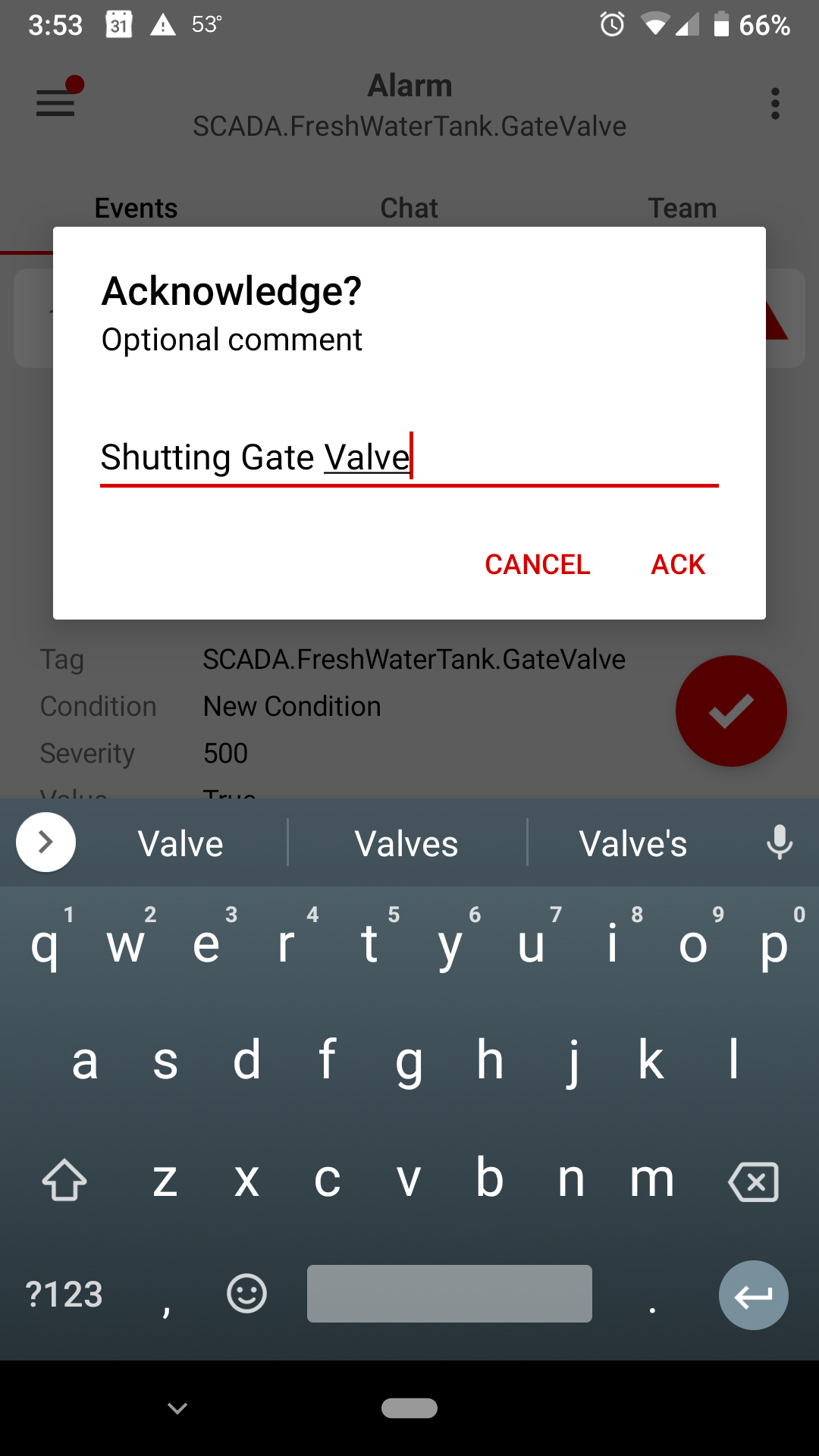The width and height of the screenshot is (819, 1456).
Task: Choose the "Valves" keyboard suggestion
Action: (x=406, y=843)
